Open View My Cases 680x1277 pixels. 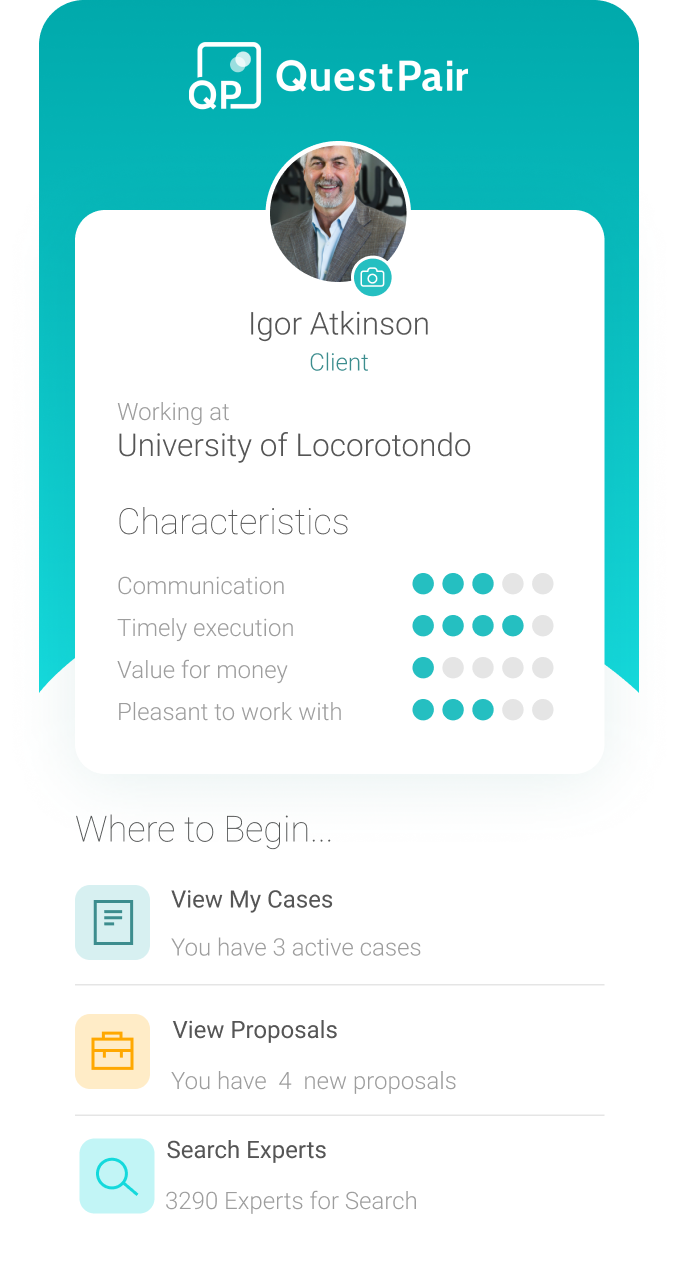point(340,923)
